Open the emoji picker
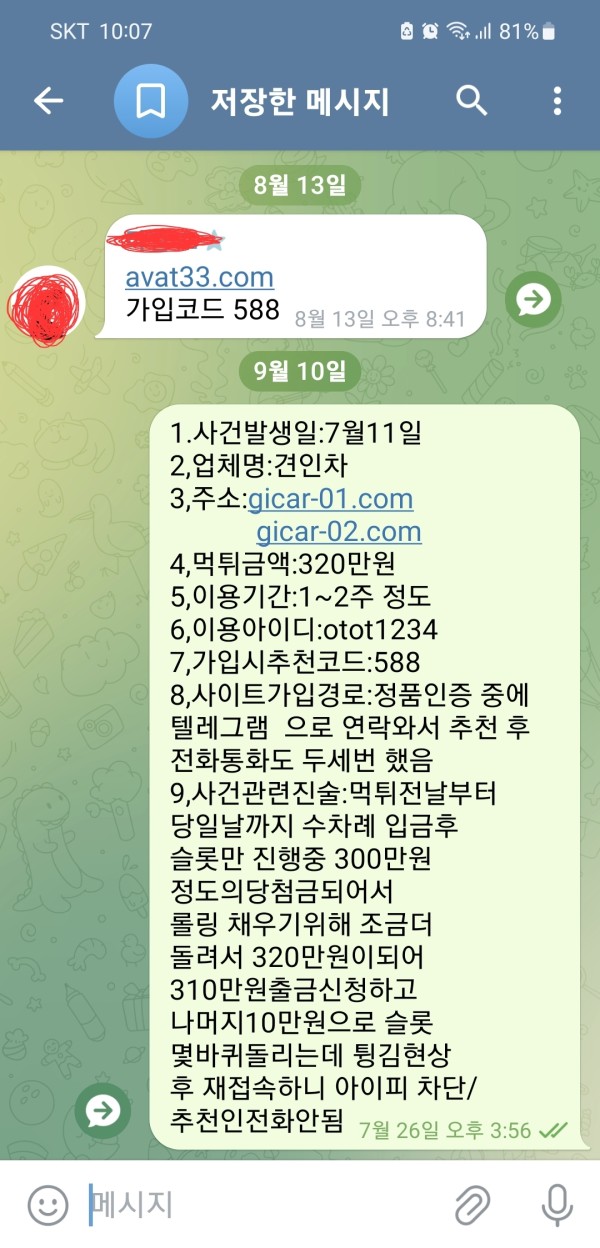Image resolution: width=600 pixels, height=1248 pixels. coord(46,1205)
